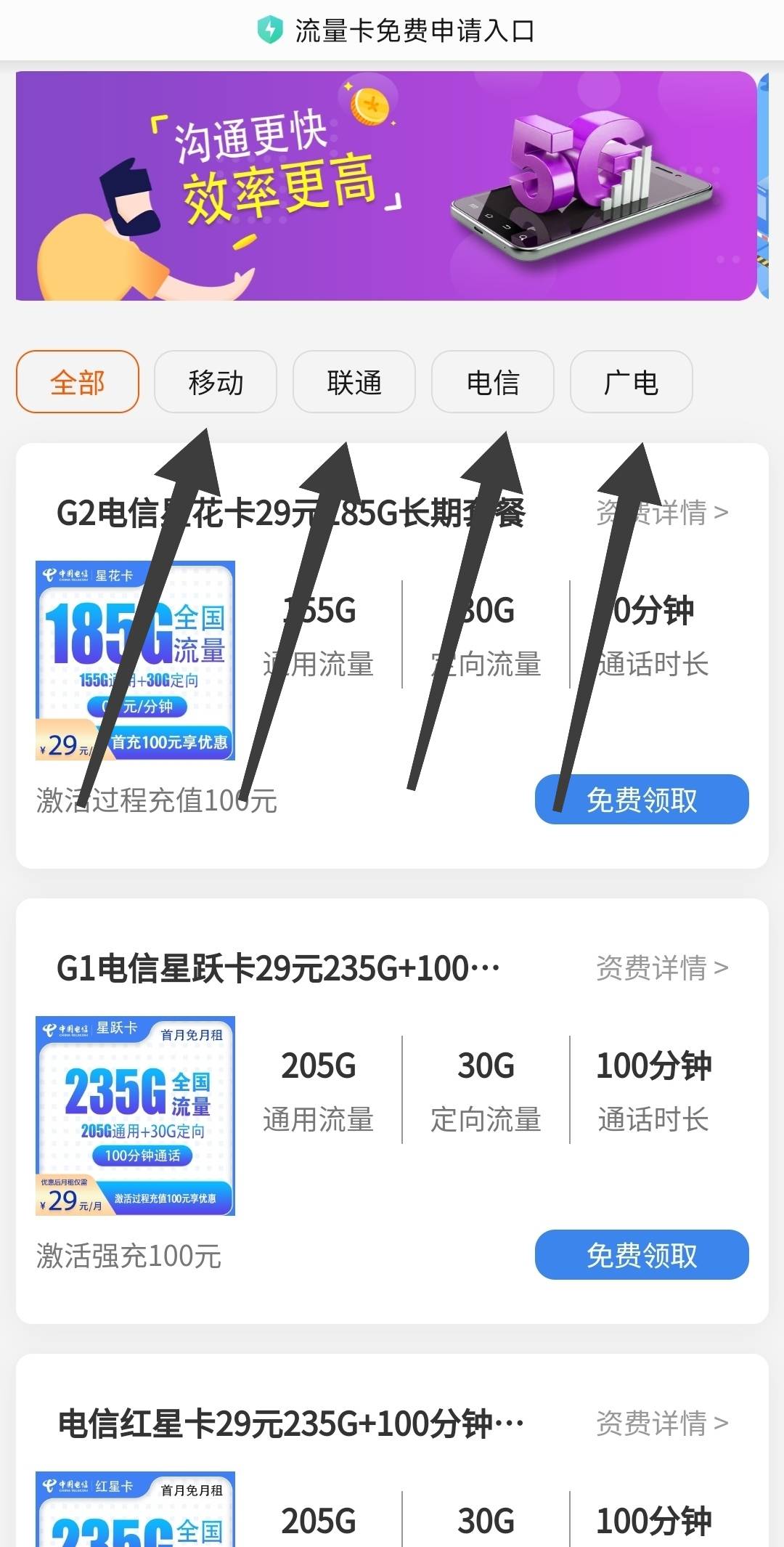Viewport: 784px width, 1547px height.
Task: Switch to the 联通 carrier filter
Action: [x=354, y=382]
